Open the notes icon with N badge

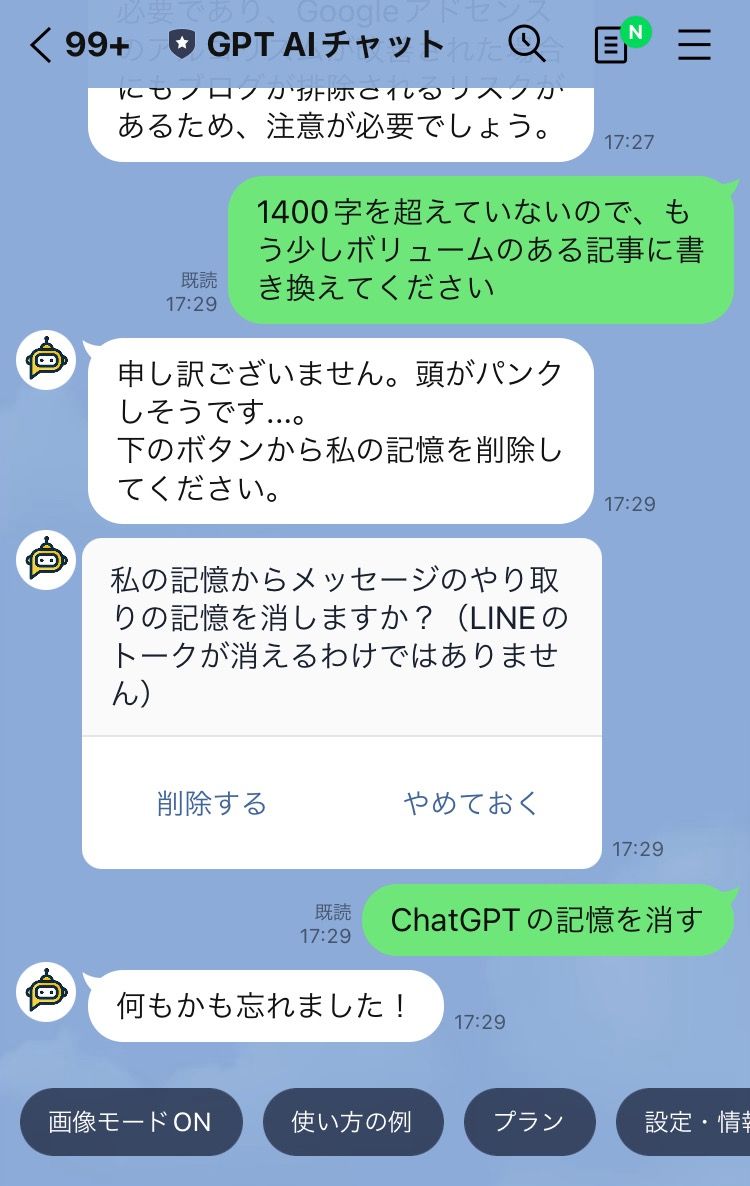click(613, 44)
